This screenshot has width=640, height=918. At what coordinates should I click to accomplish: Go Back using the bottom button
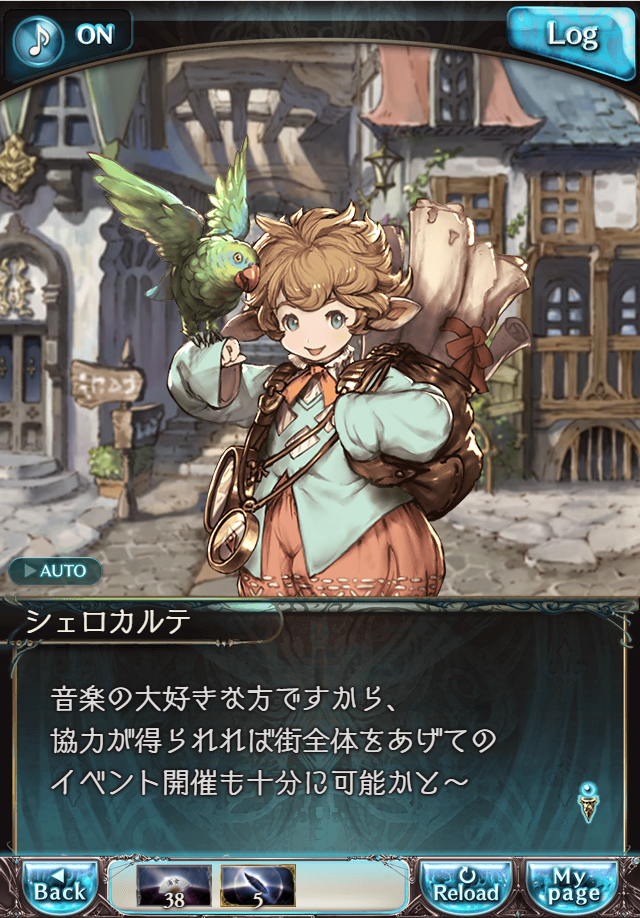[x=60, y=885]
